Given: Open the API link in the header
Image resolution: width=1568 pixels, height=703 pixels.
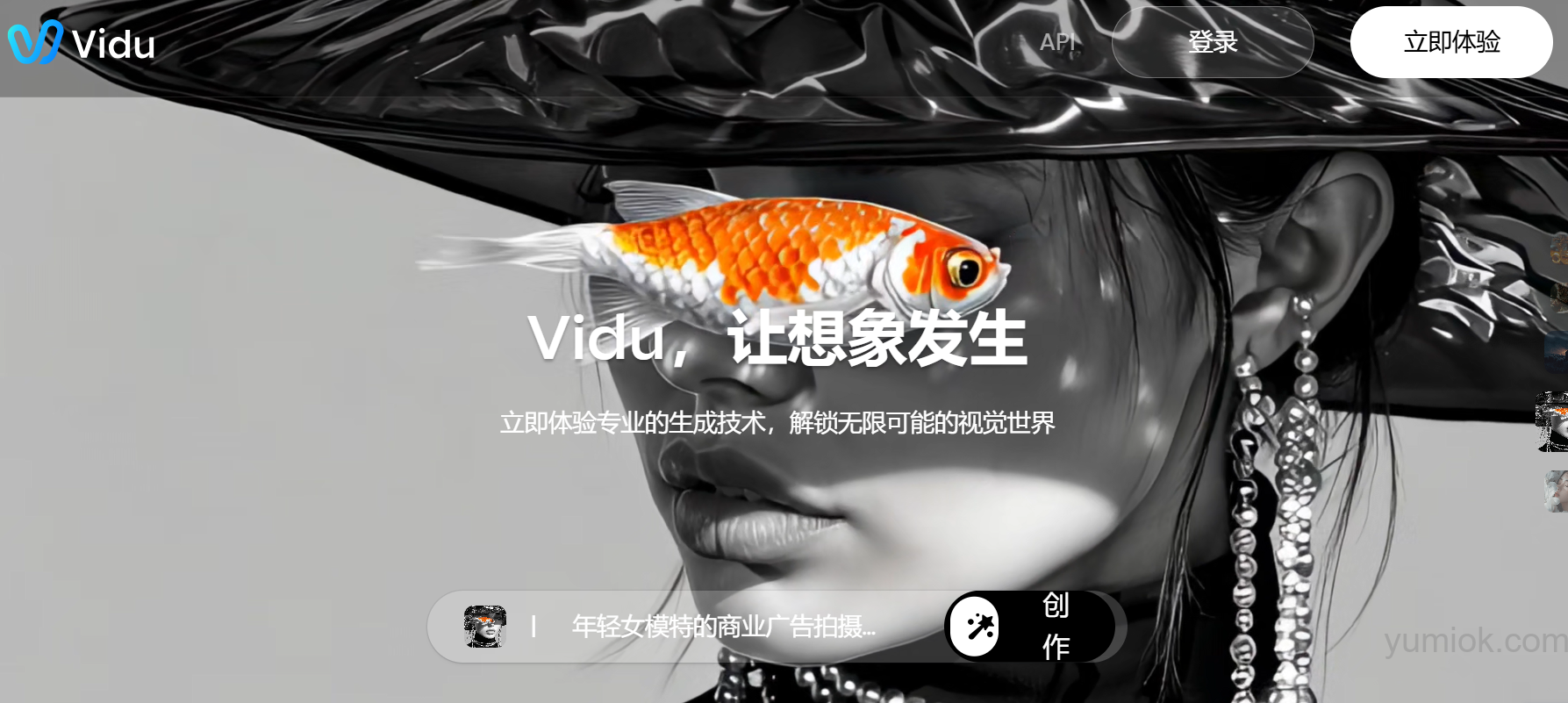Looking at the screenshot, I should click(1056, 42).
